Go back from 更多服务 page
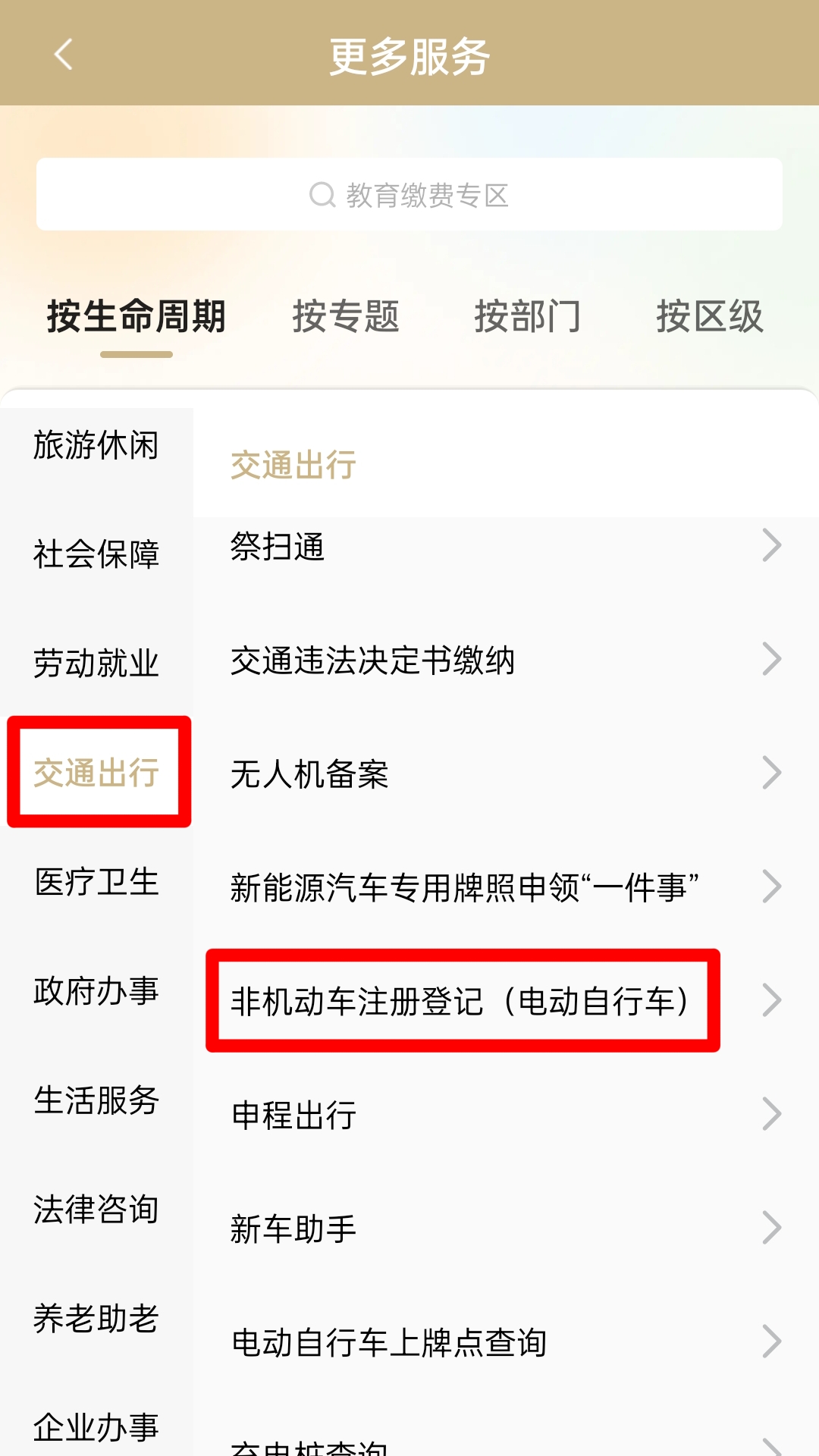819x1456 pixels. click(64, 55)
